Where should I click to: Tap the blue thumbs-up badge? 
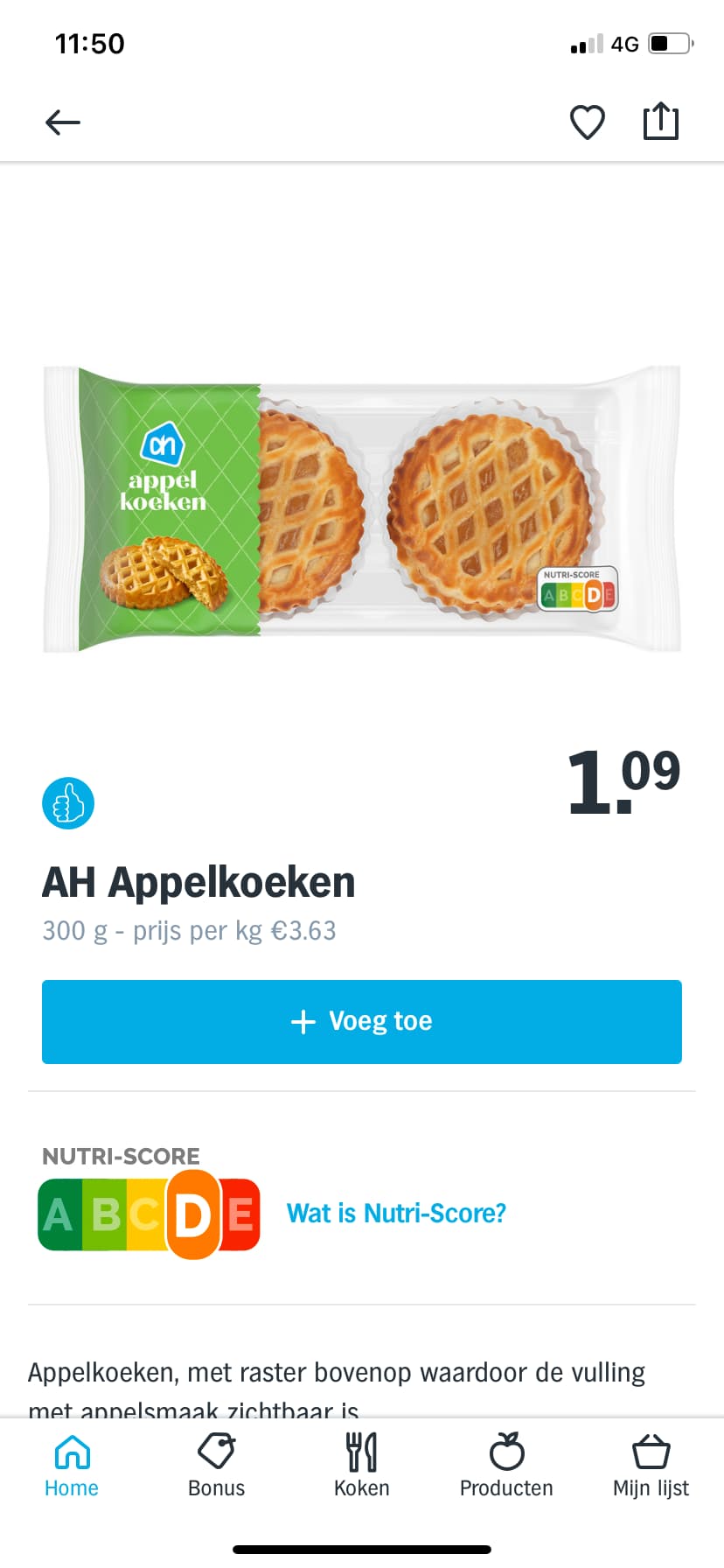click(68, 802)
